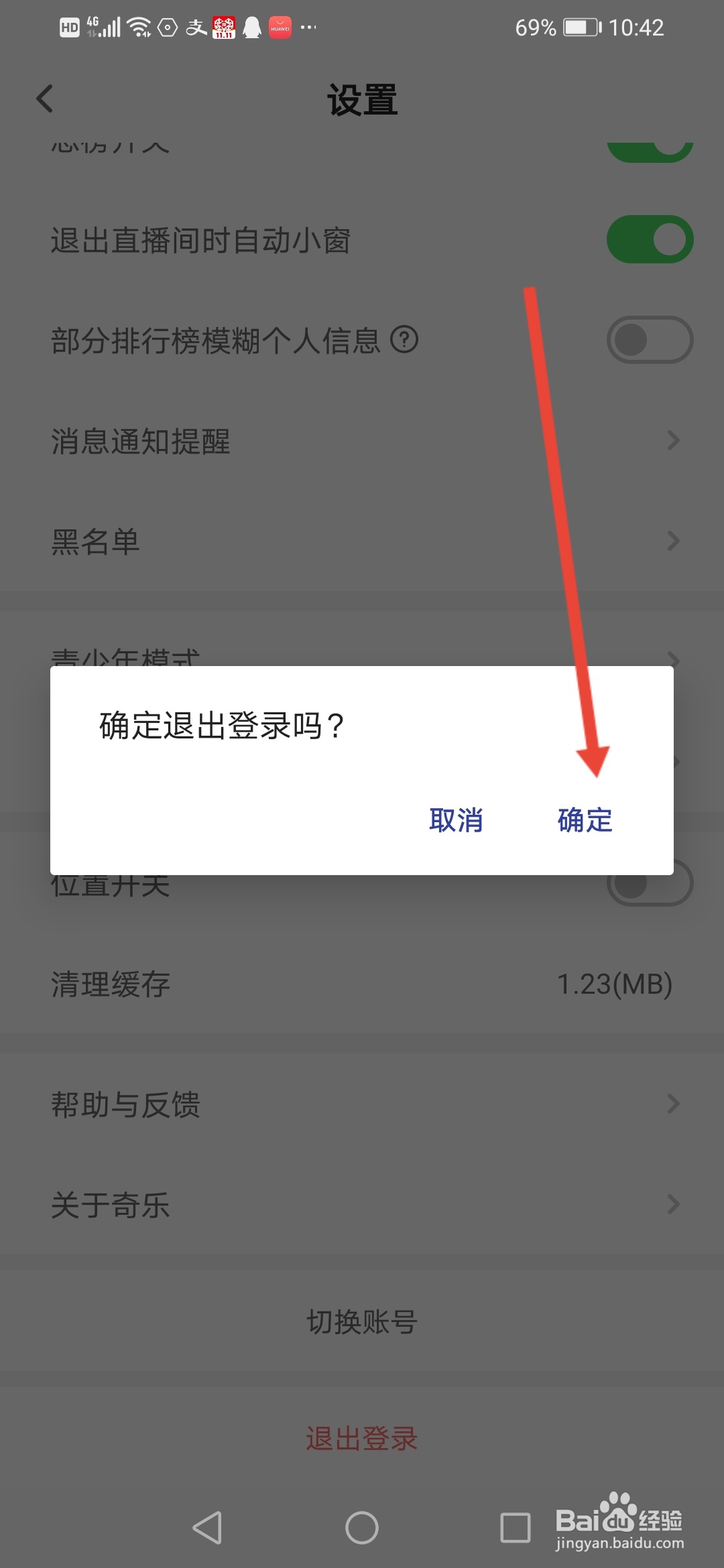Clear cache via the 清理缓存 row

362,985
